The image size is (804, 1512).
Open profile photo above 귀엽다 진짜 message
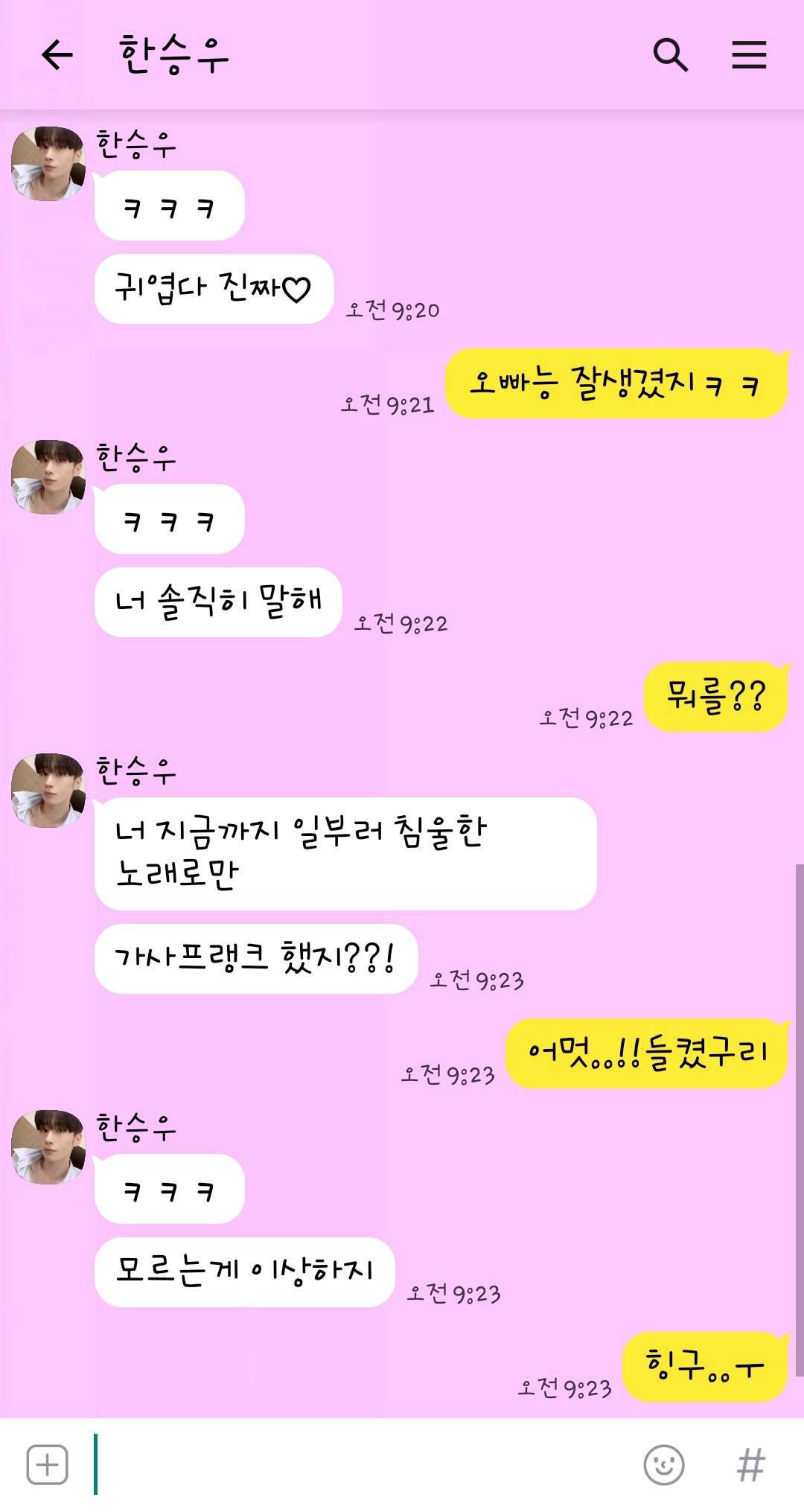[x=48, y=164]
